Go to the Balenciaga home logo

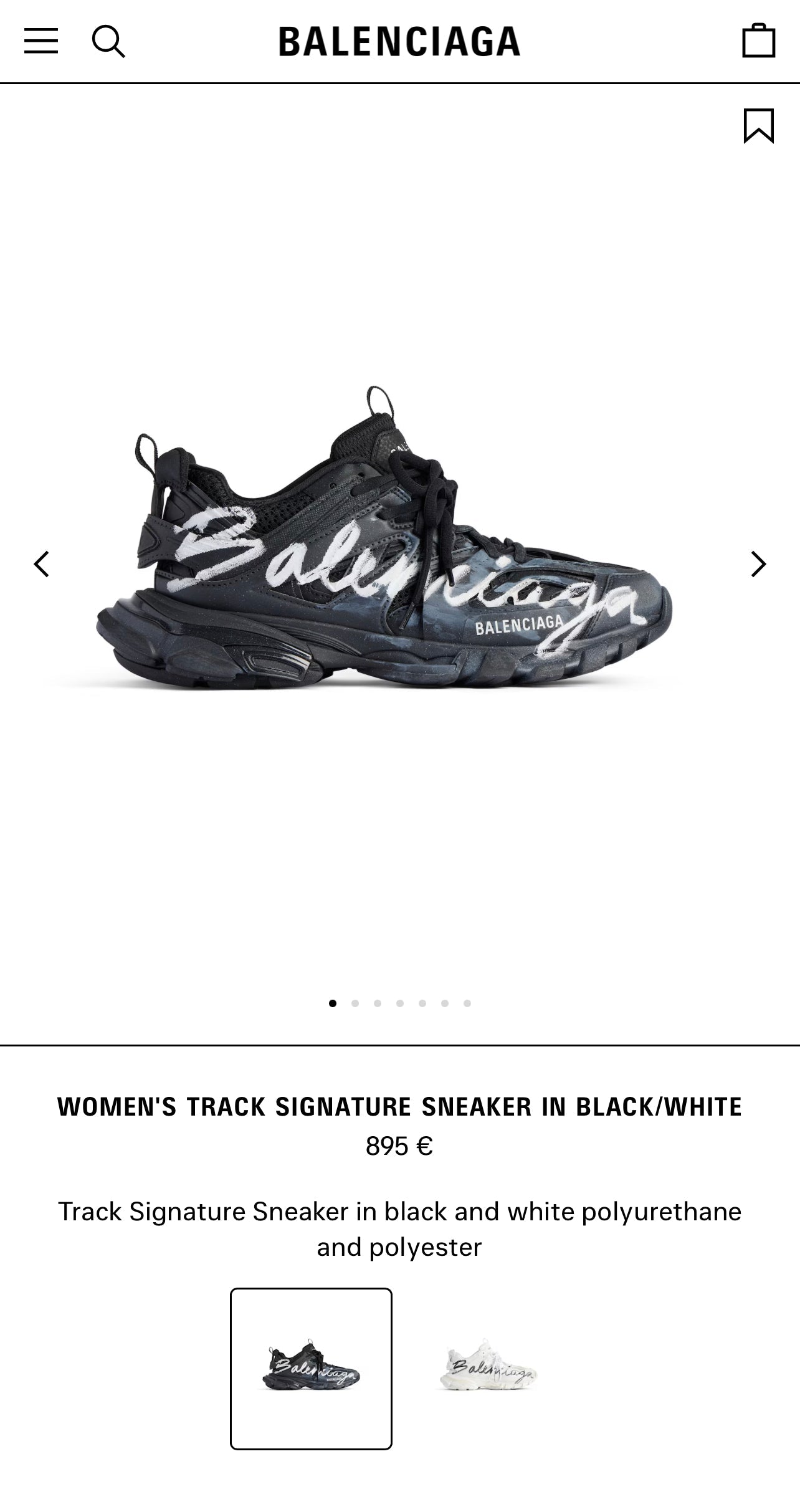coord(399,42)
